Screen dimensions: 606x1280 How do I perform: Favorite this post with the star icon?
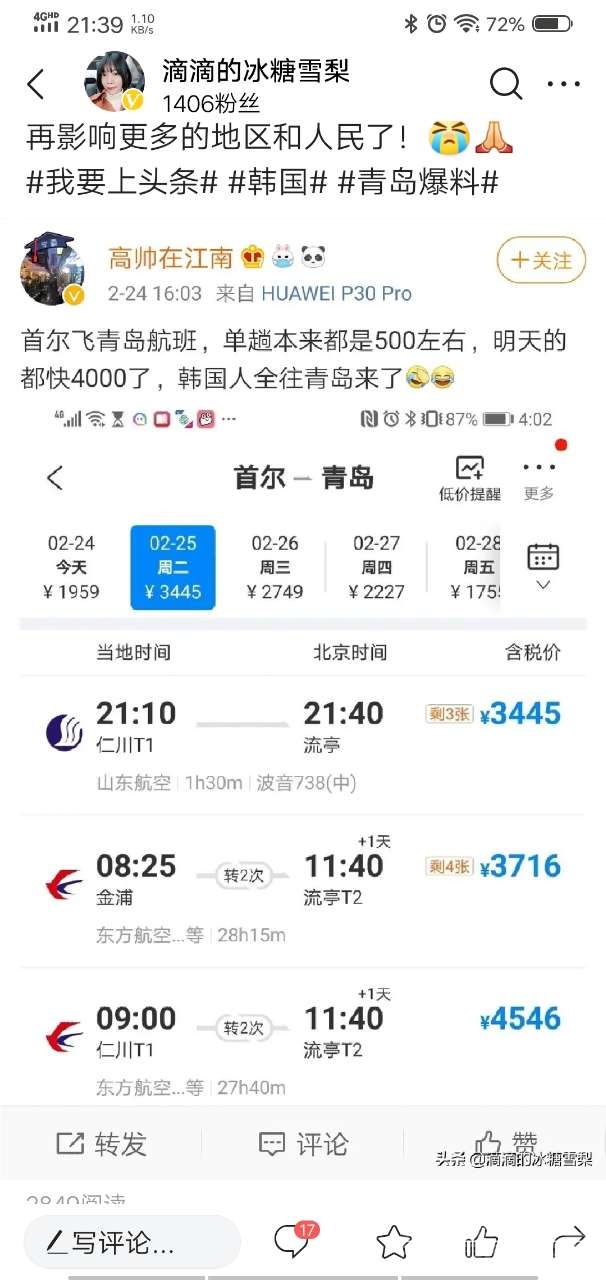pos(394,1243)
